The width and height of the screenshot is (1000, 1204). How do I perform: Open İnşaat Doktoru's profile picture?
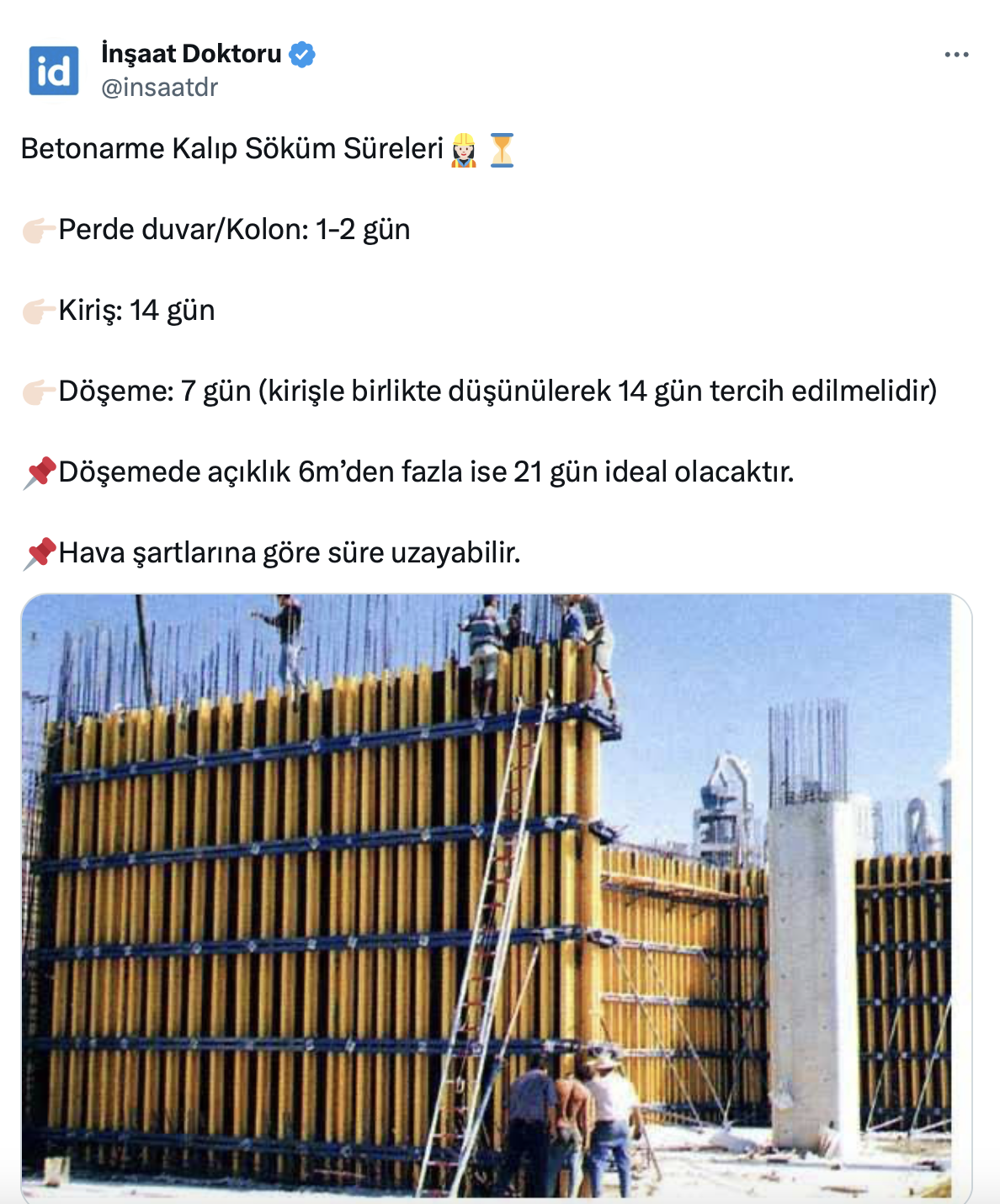pos(54,71)
